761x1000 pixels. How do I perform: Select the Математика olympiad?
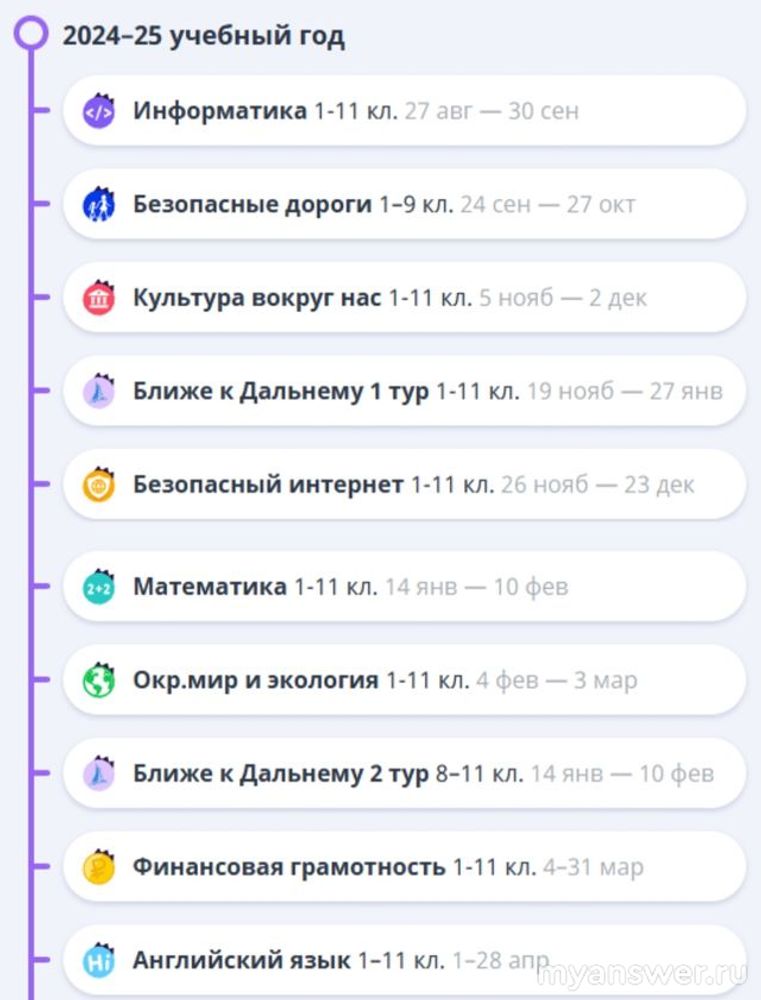point(210,587)
